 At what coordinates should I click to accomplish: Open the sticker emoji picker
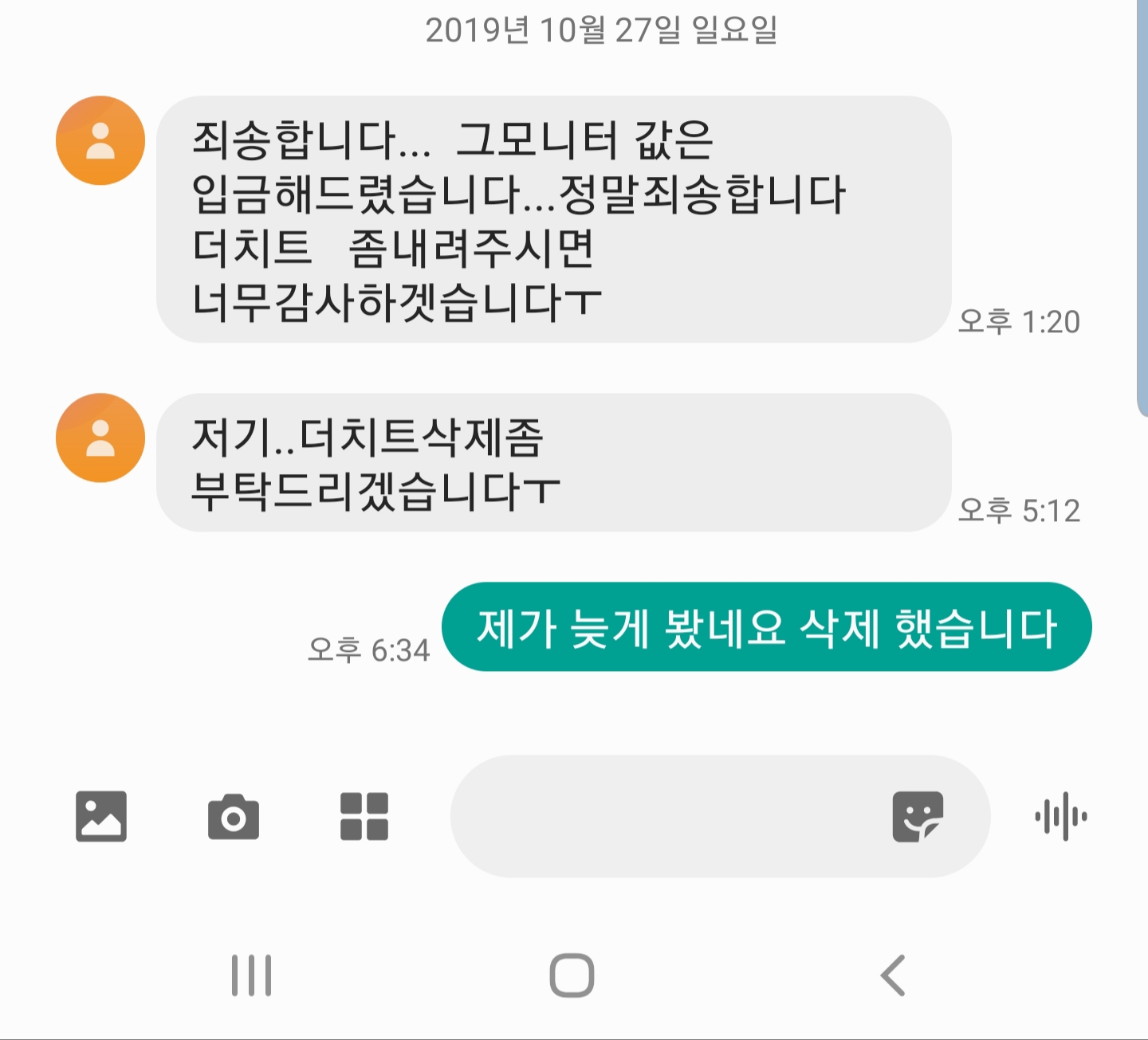click(x=918, y=816)
